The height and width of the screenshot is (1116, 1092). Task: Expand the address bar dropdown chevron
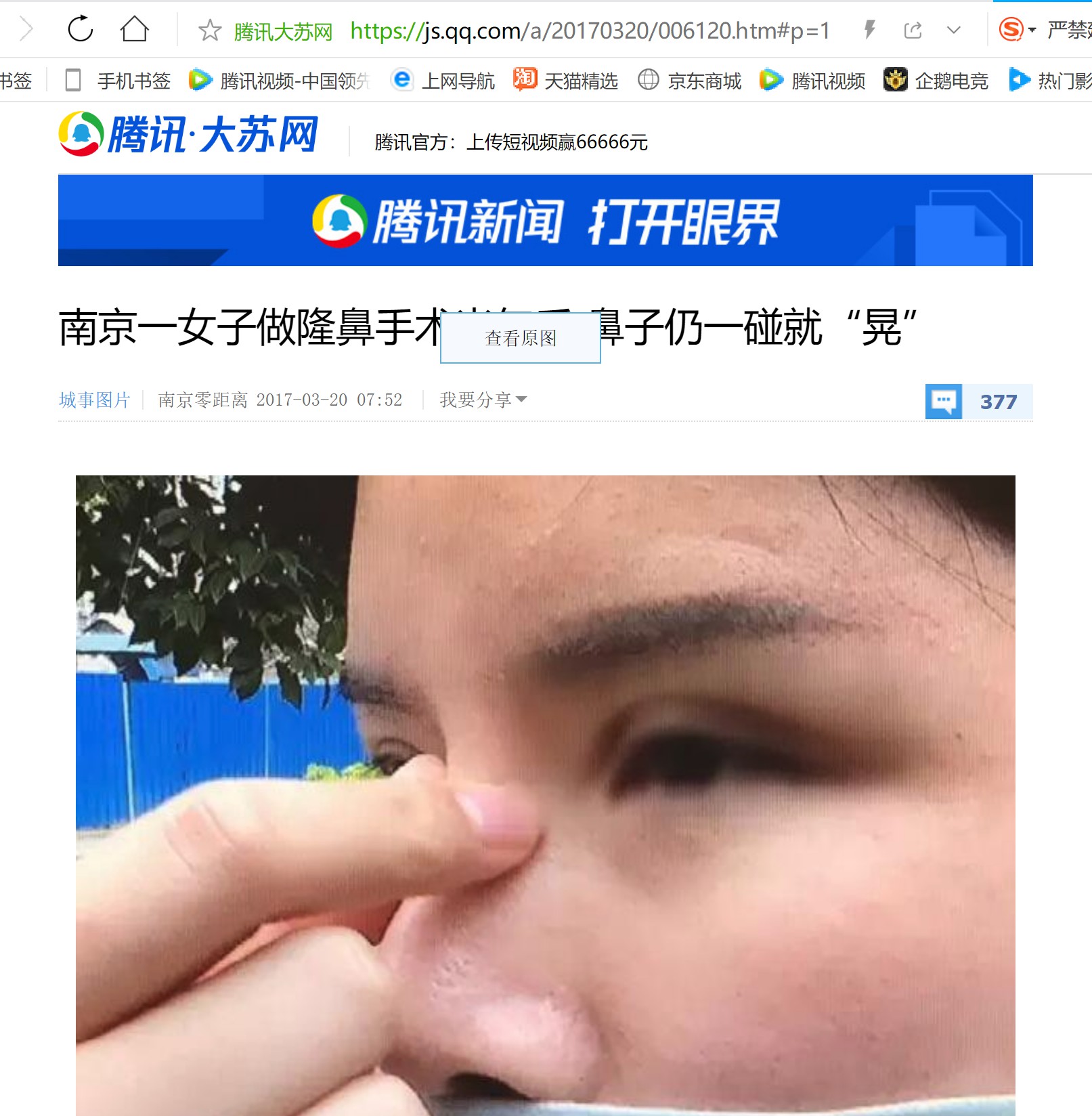[953, 30]
